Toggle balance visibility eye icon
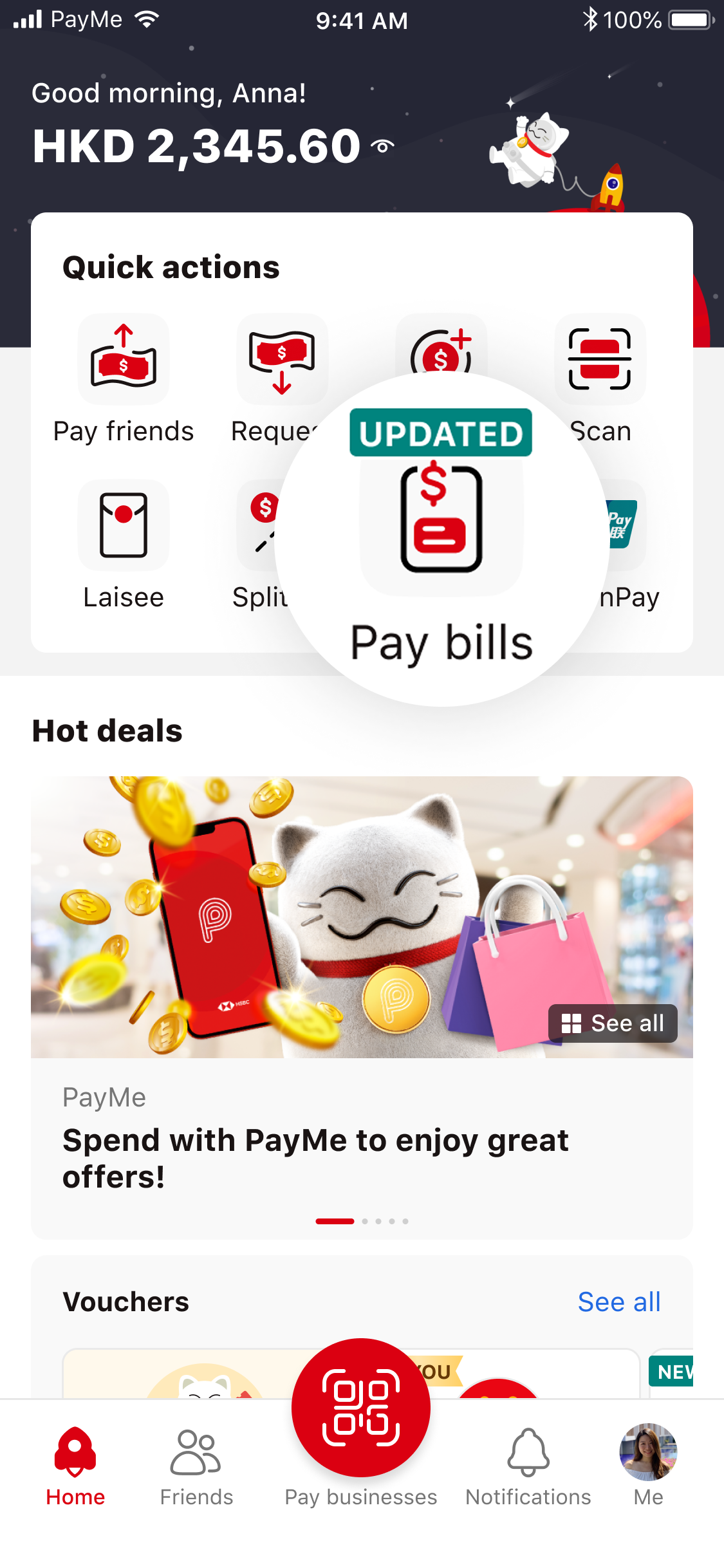The image size is (724, 1568). point(382,147)
